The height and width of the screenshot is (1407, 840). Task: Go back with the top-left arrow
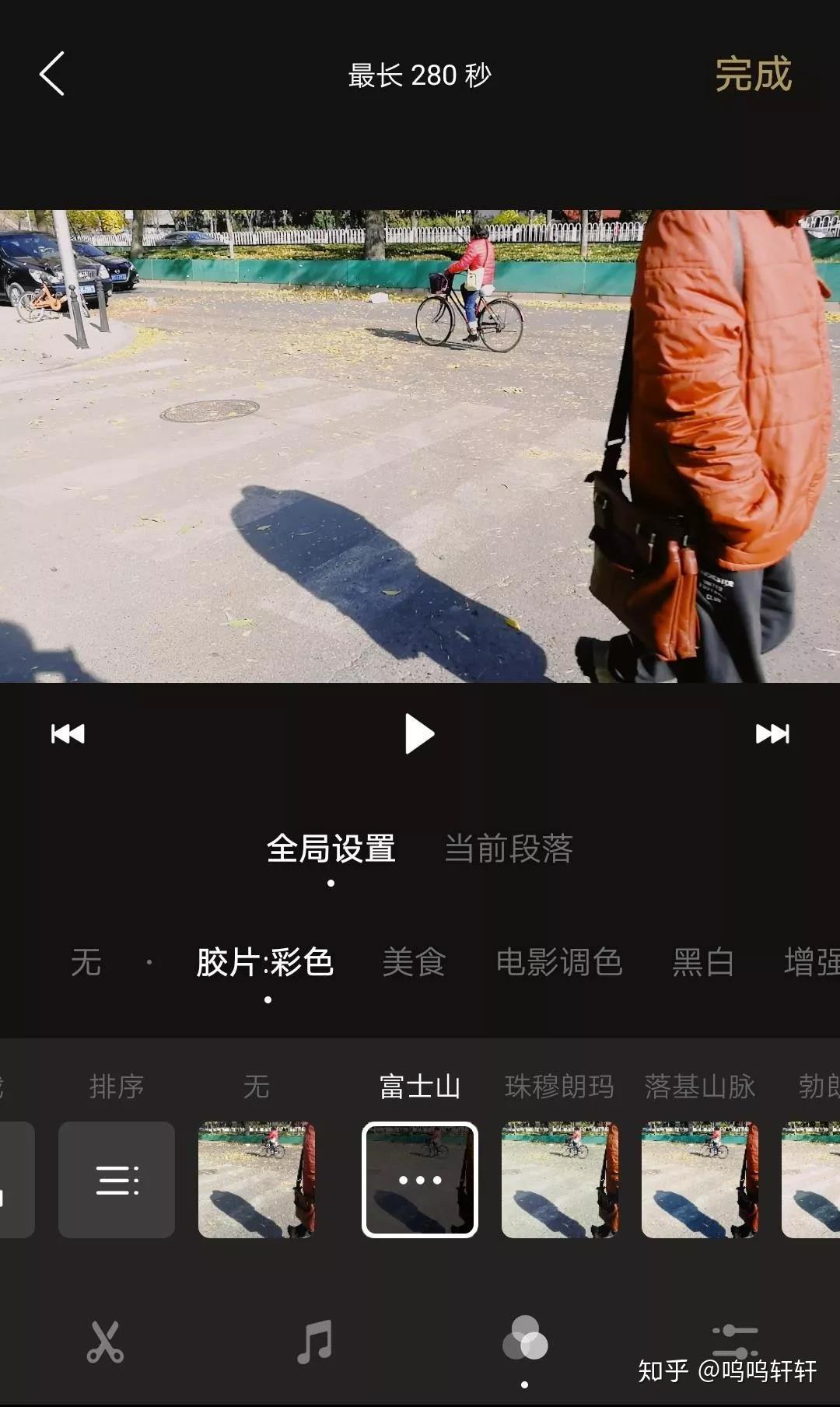52,74
